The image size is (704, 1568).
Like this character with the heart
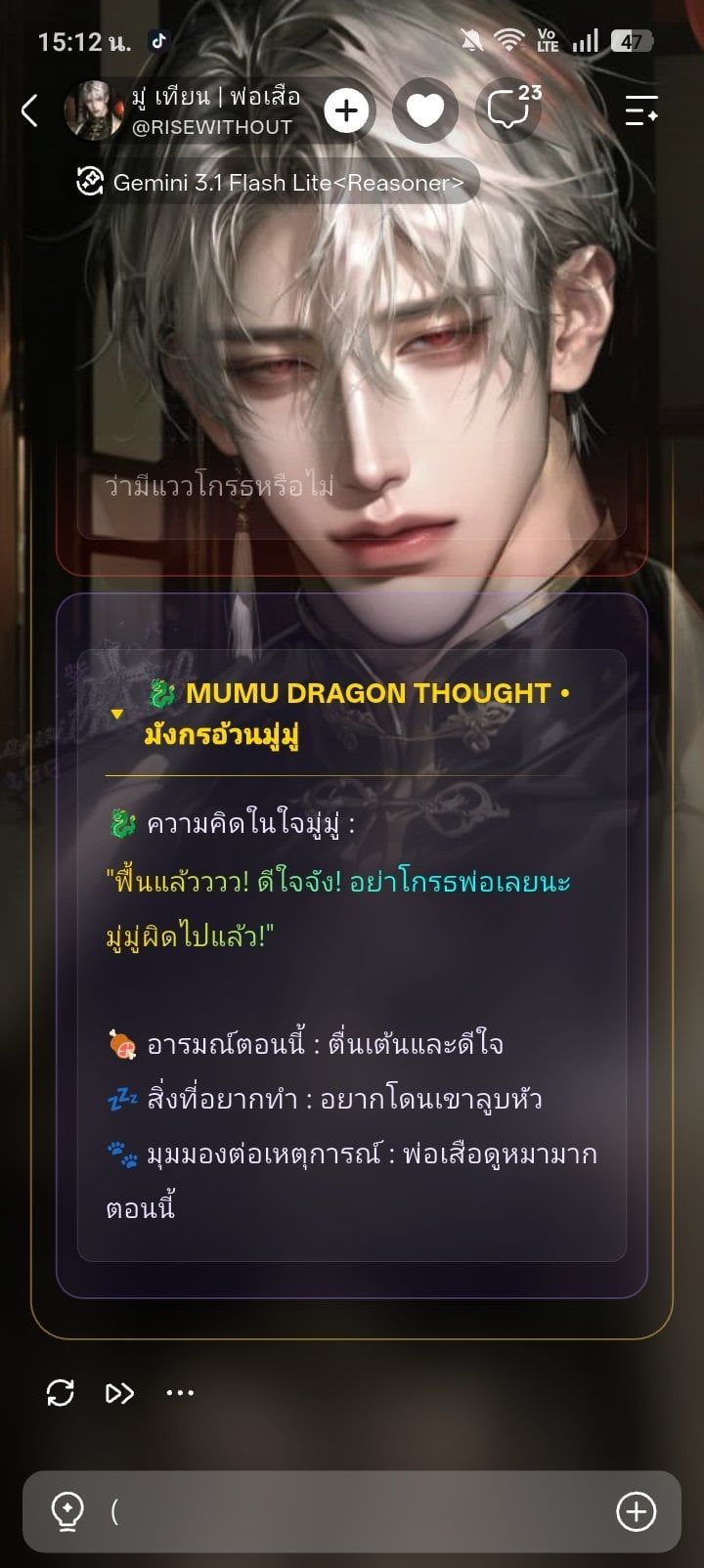(x=425, y=111)
